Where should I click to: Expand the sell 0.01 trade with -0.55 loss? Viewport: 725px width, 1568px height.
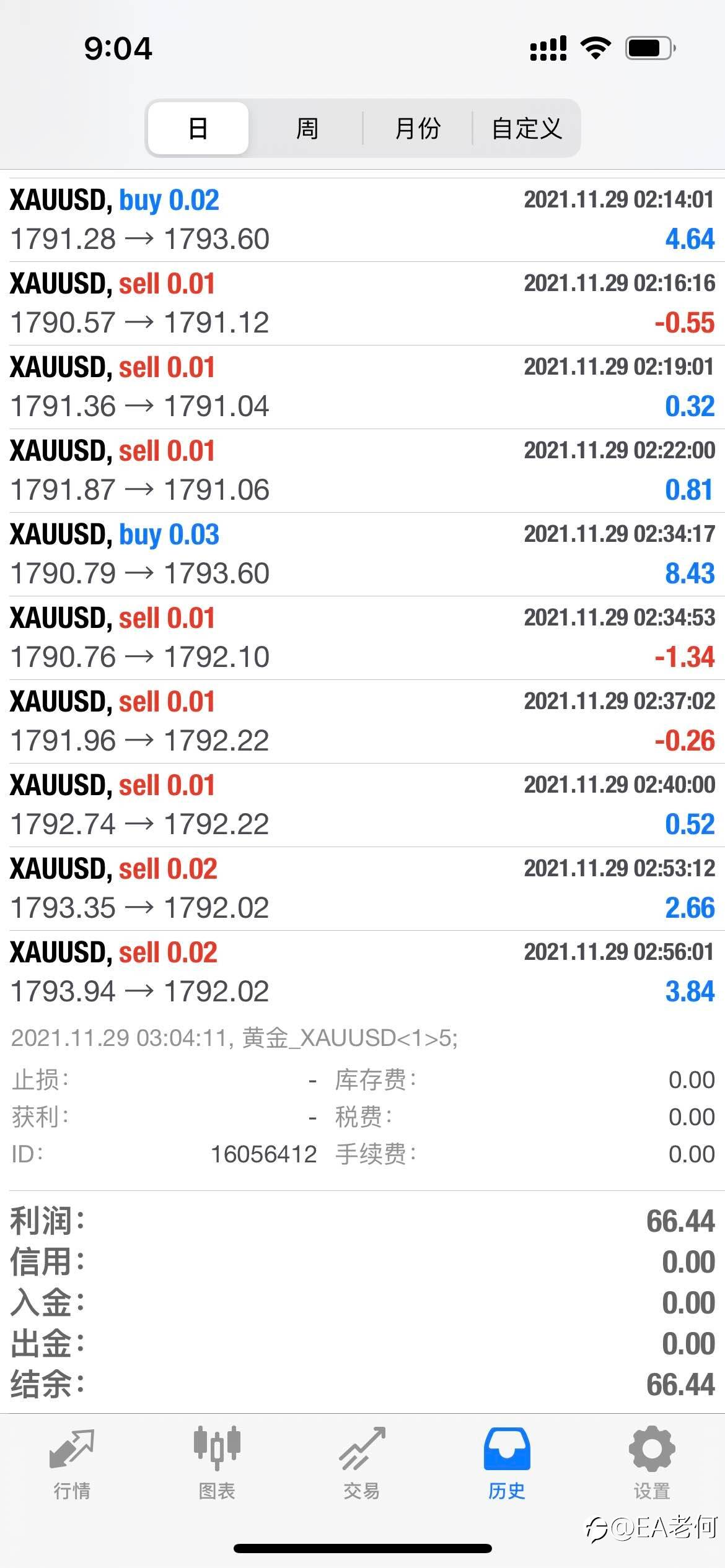coord(362,303)
